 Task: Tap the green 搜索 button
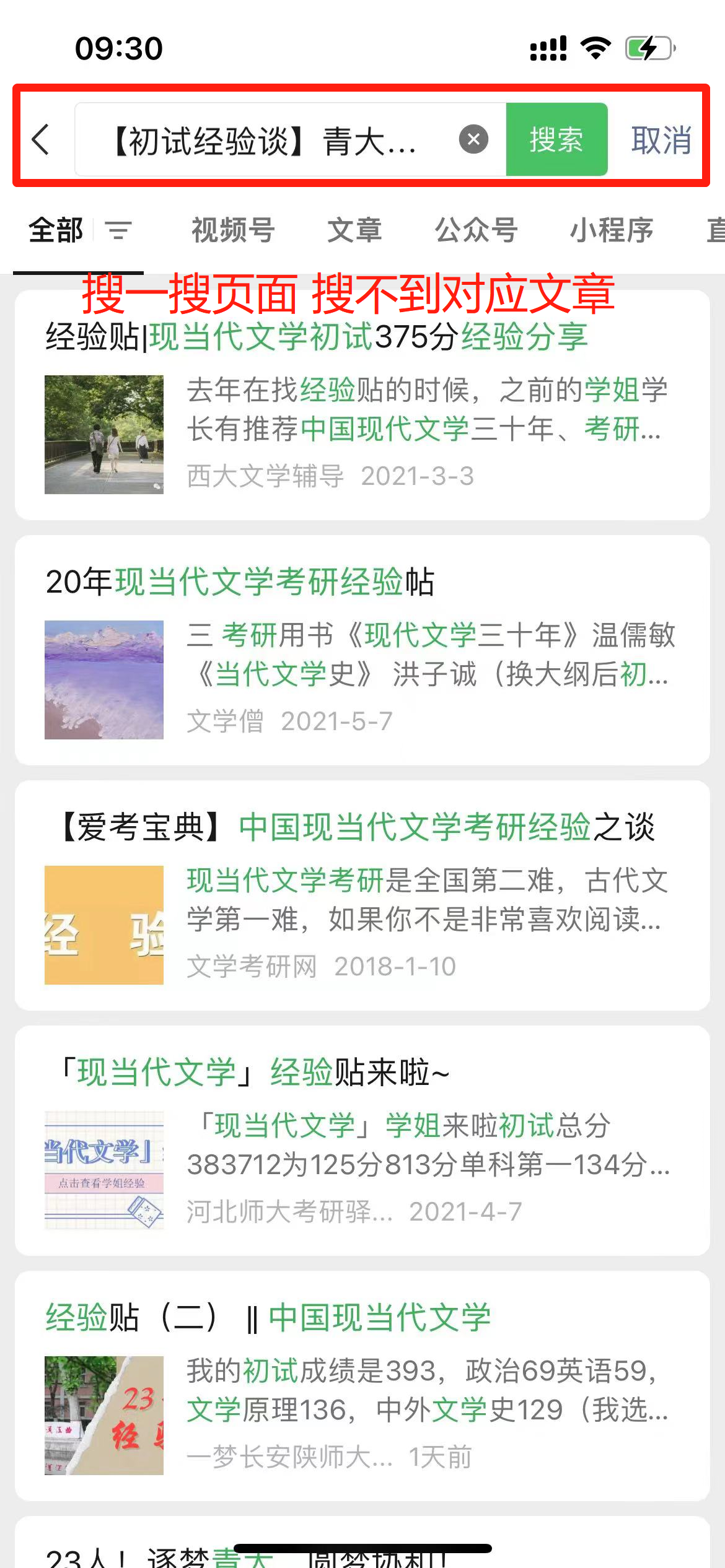click(x=556, y=139)
